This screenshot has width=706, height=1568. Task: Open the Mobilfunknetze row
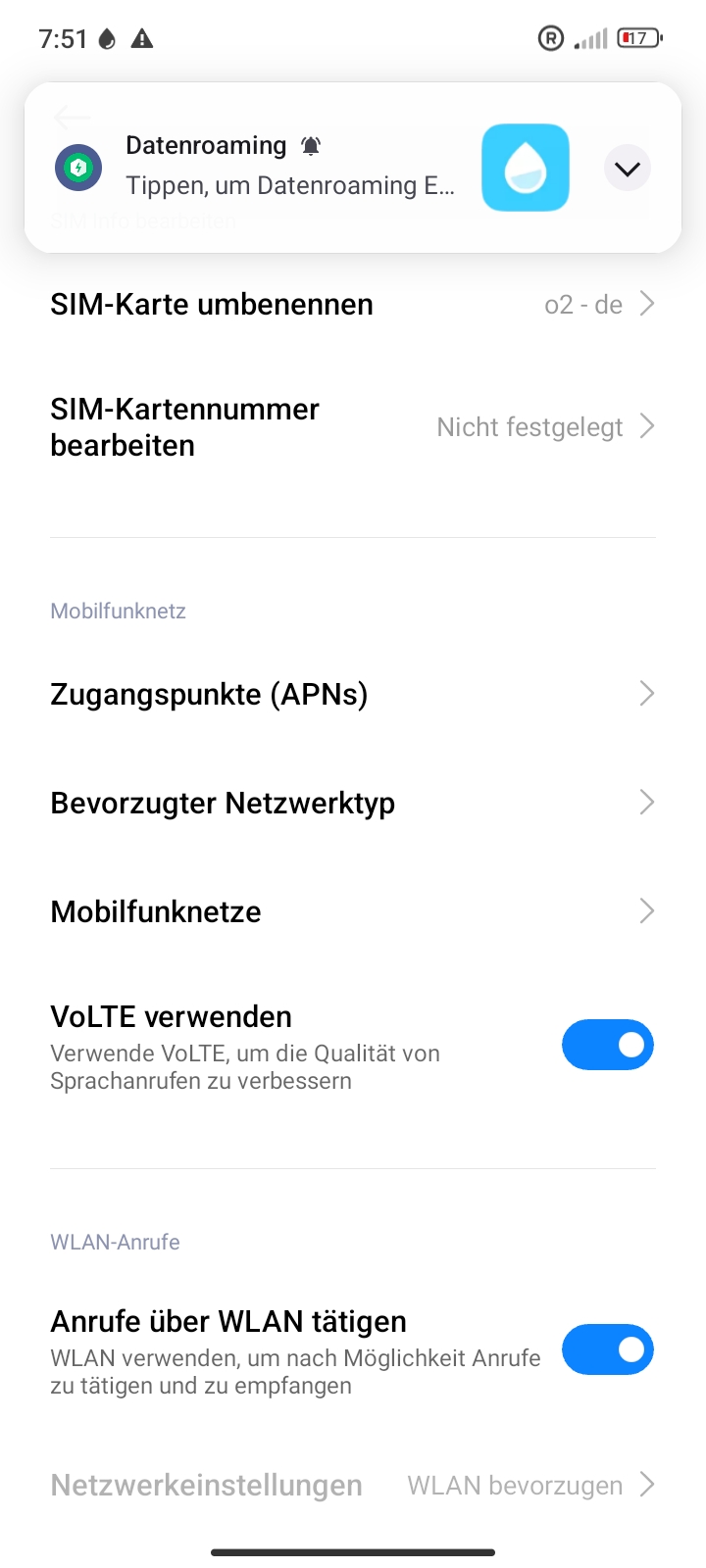[x=353, y=911]
